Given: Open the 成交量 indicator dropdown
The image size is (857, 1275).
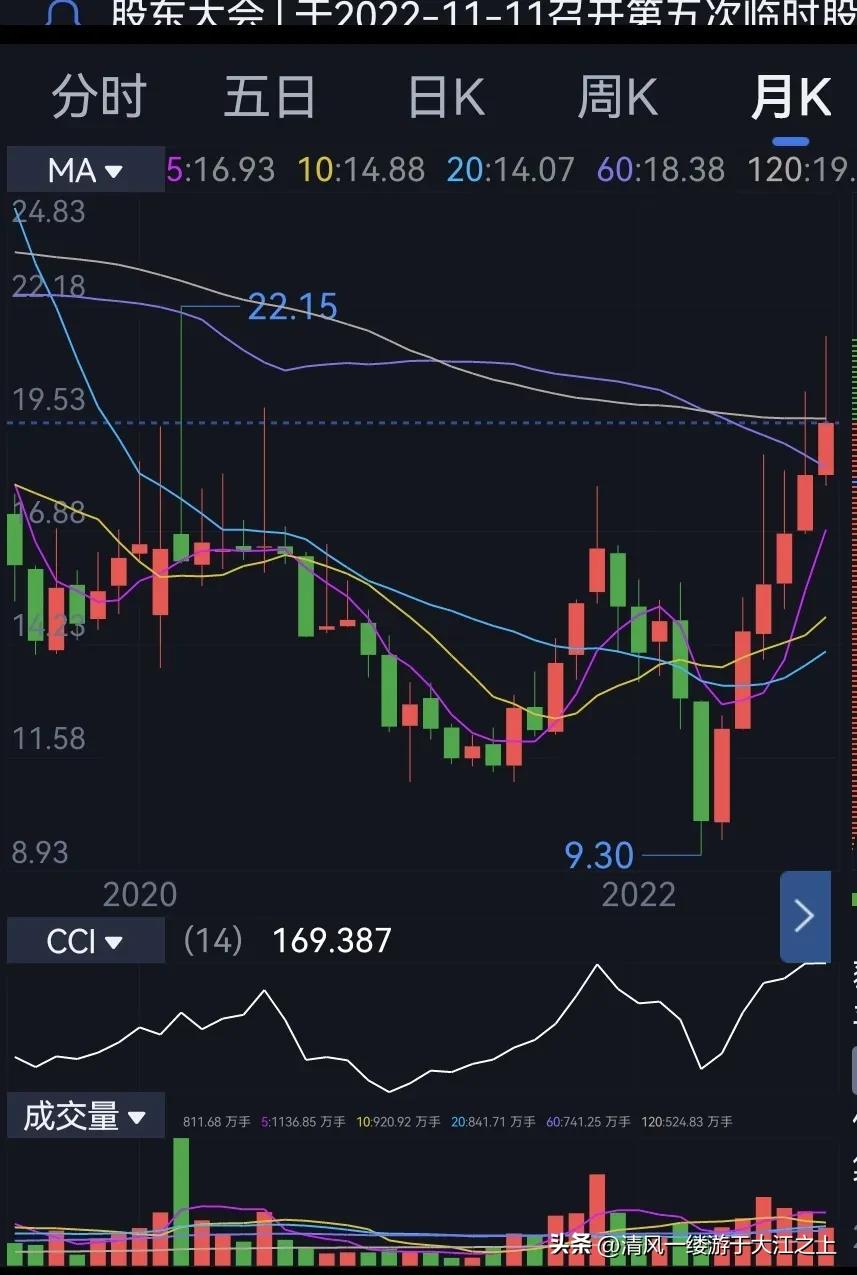Looking at the screenshot, I should click(x=85, y=1116).
